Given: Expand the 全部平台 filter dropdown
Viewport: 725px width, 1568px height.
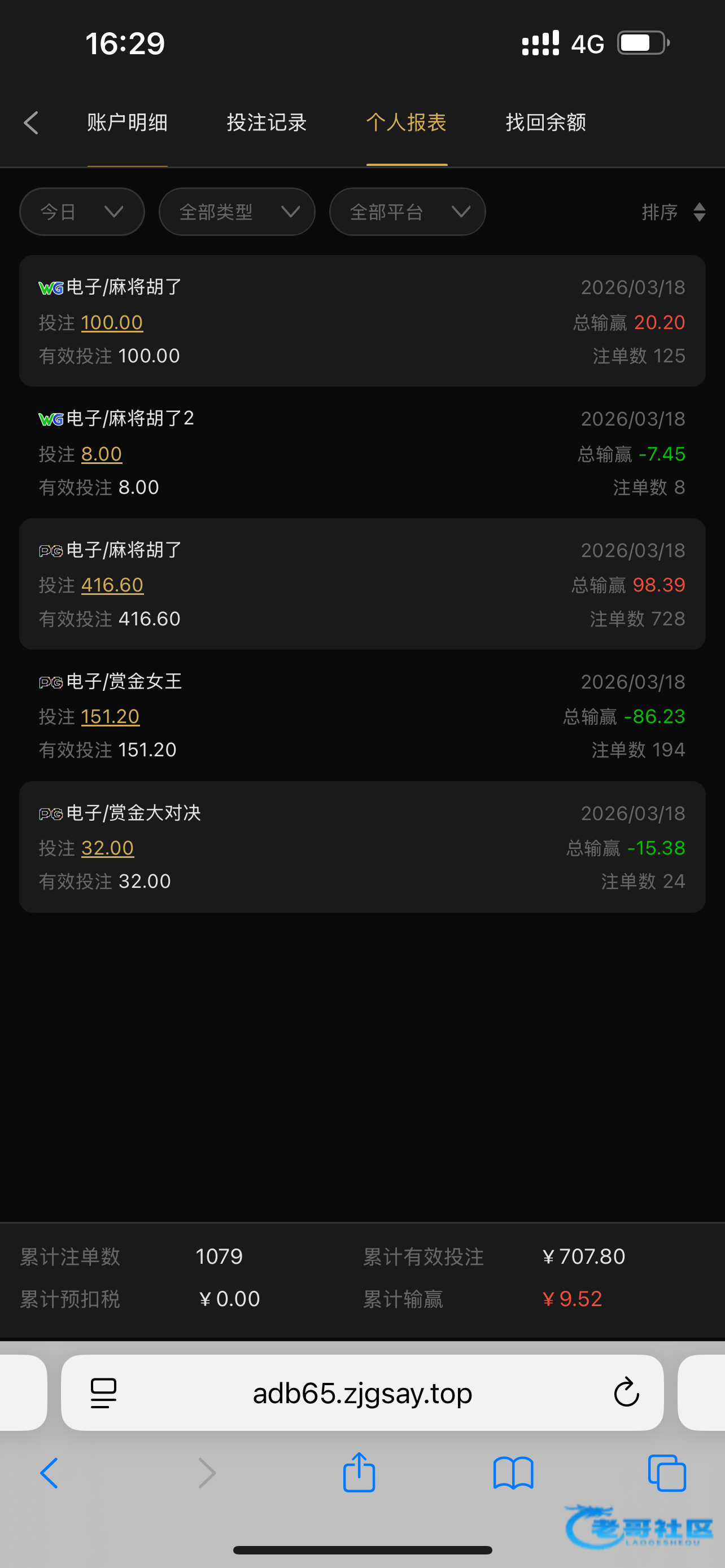Looking at the screenshot, I should [x=407, y=212].
